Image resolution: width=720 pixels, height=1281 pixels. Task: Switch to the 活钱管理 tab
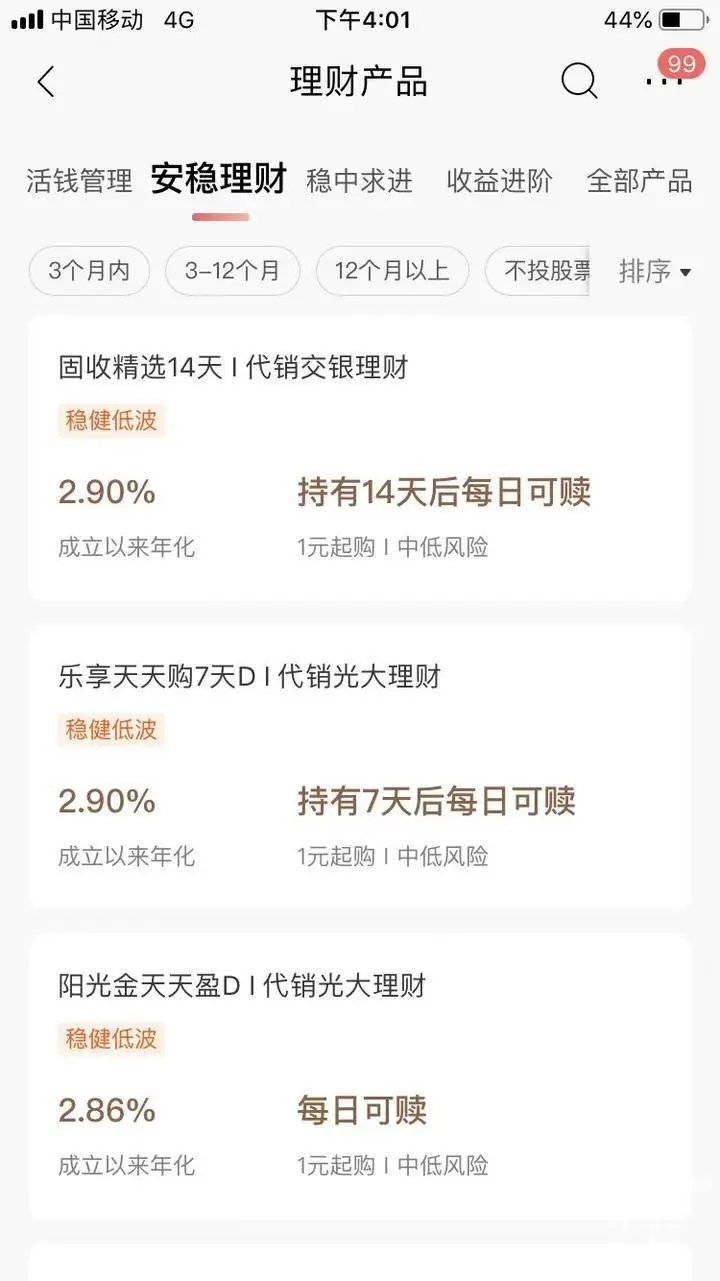79,181
